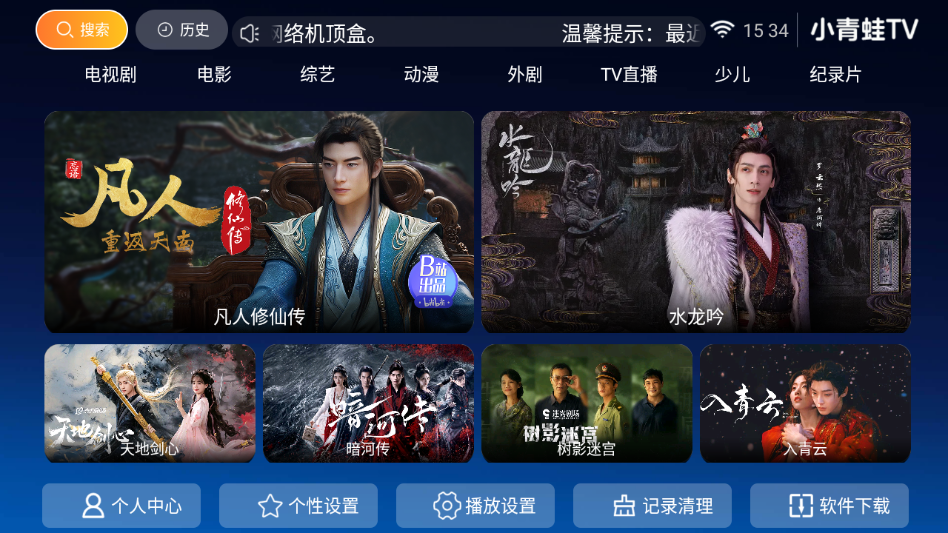This screenshot has width=948, height=533.
Task: Switch to the 电视剧 category tab
Action: coord(110,75)
